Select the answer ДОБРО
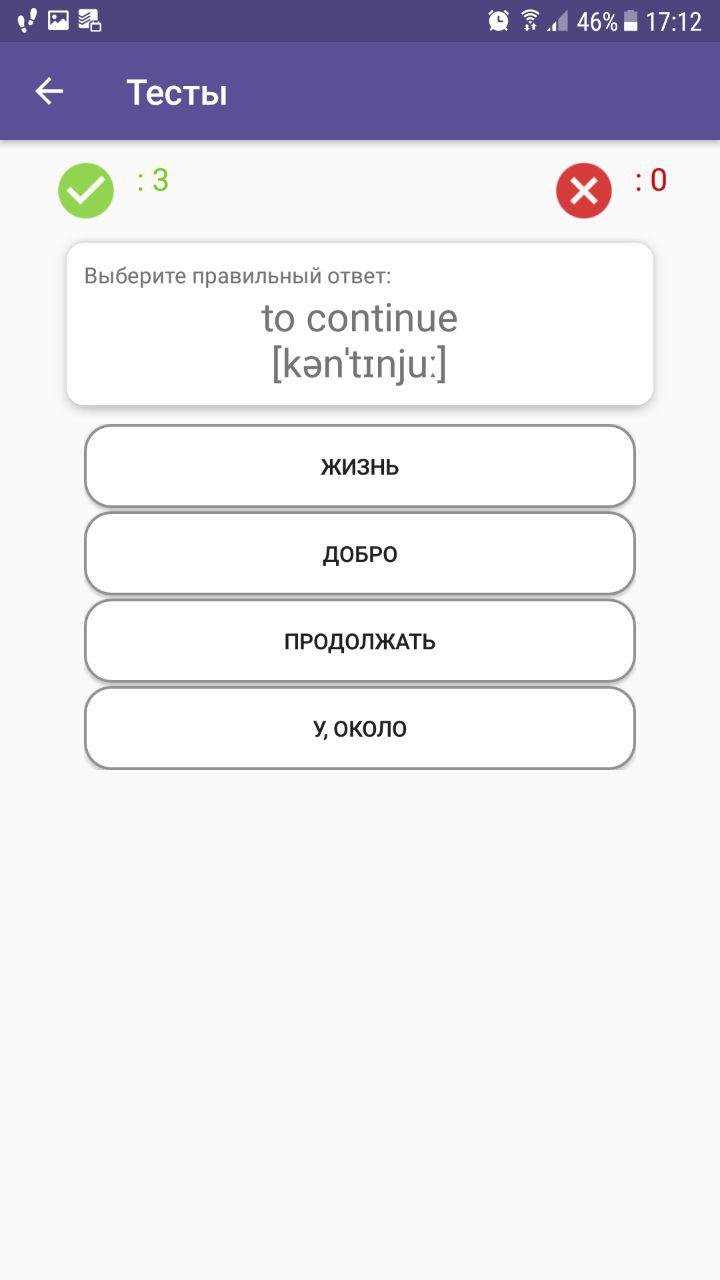 point(360,553)
